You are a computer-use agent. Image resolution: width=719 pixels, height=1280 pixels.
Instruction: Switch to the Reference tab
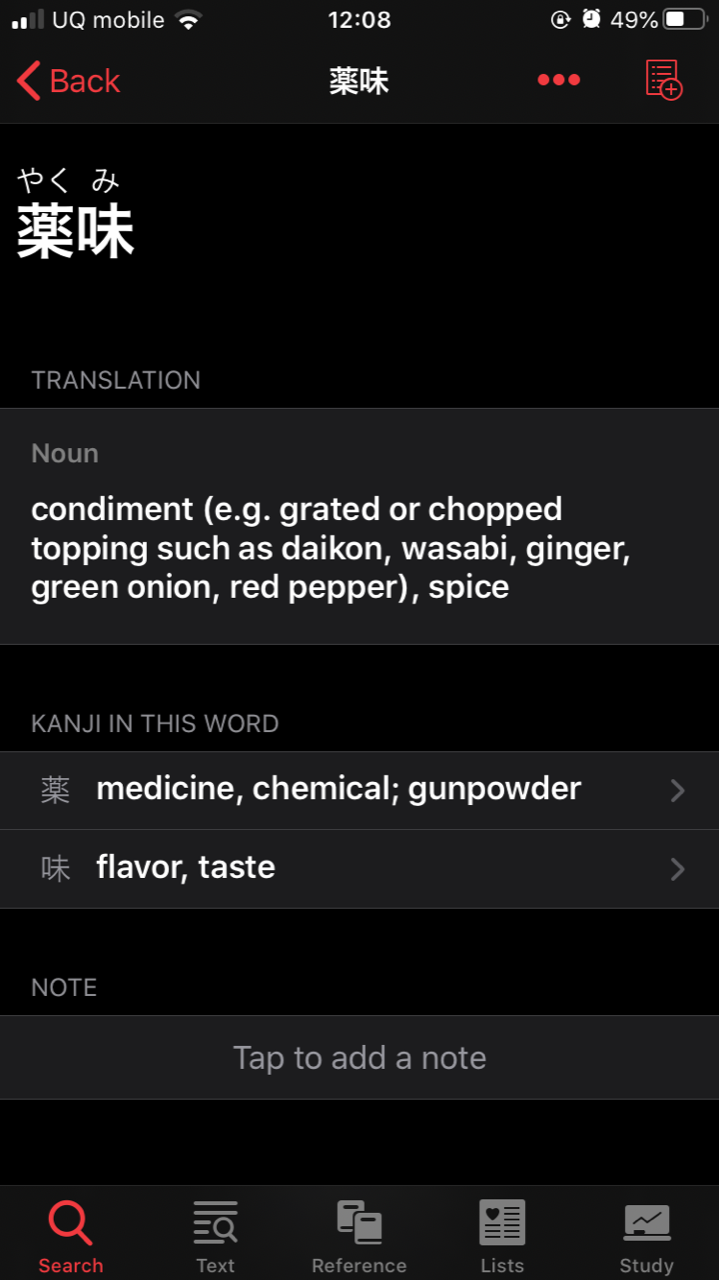pos(359,1237)
